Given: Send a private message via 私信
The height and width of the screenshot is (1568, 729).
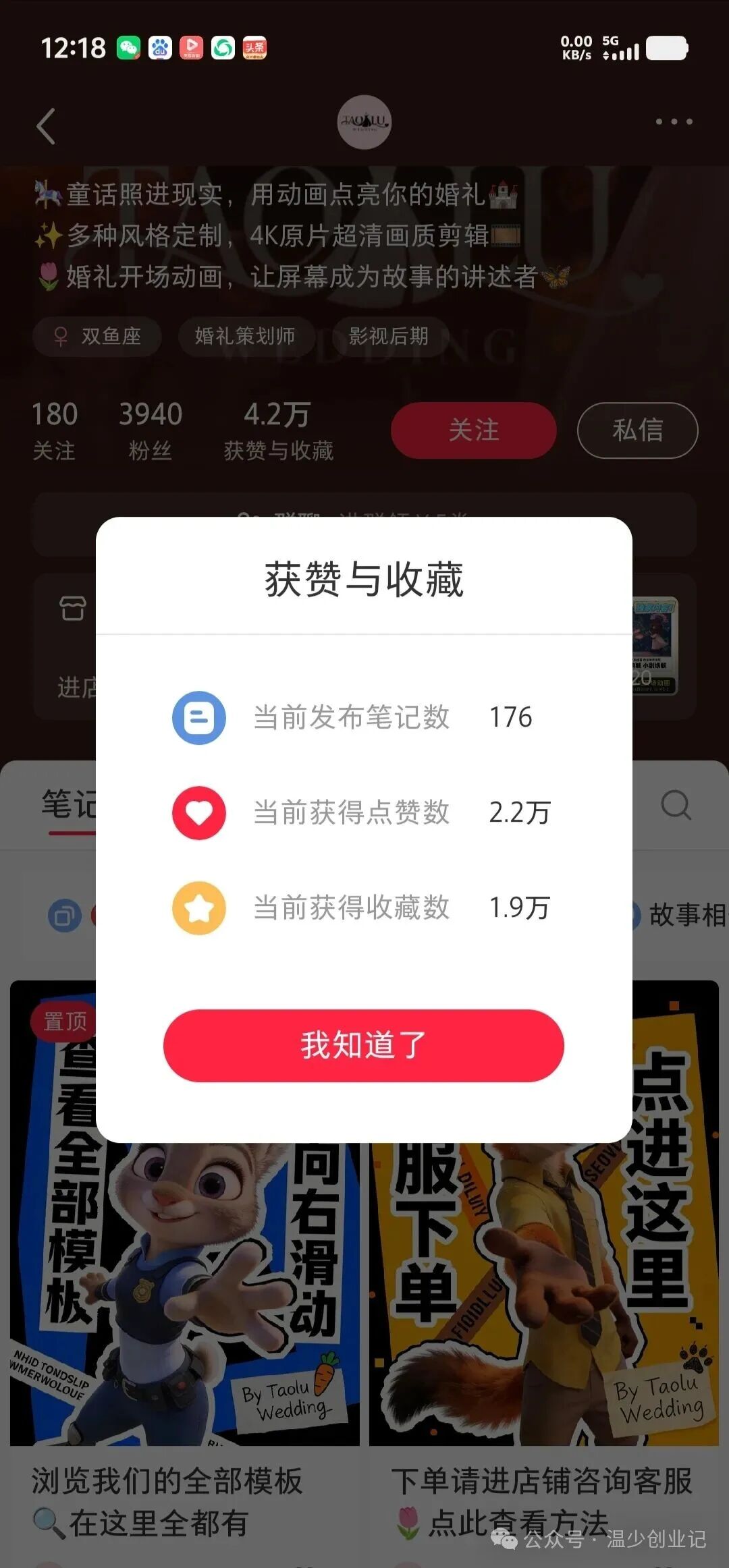Looking at the screenshot, I should click(637, 430).
